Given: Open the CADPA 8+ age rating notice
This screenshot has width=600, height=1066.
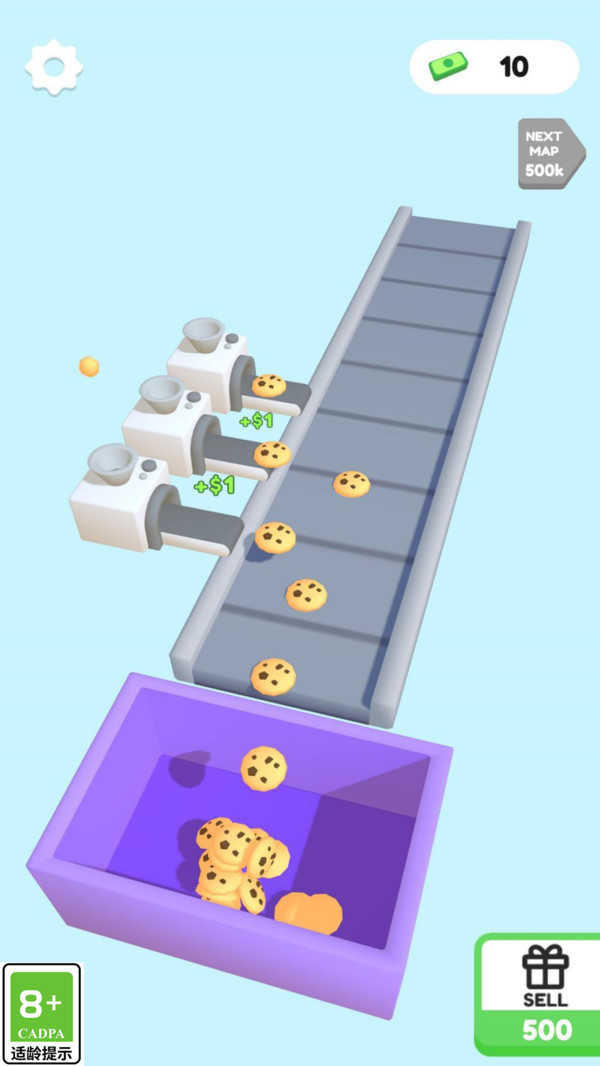Looking at the screenshot, I should point(42,1012).
